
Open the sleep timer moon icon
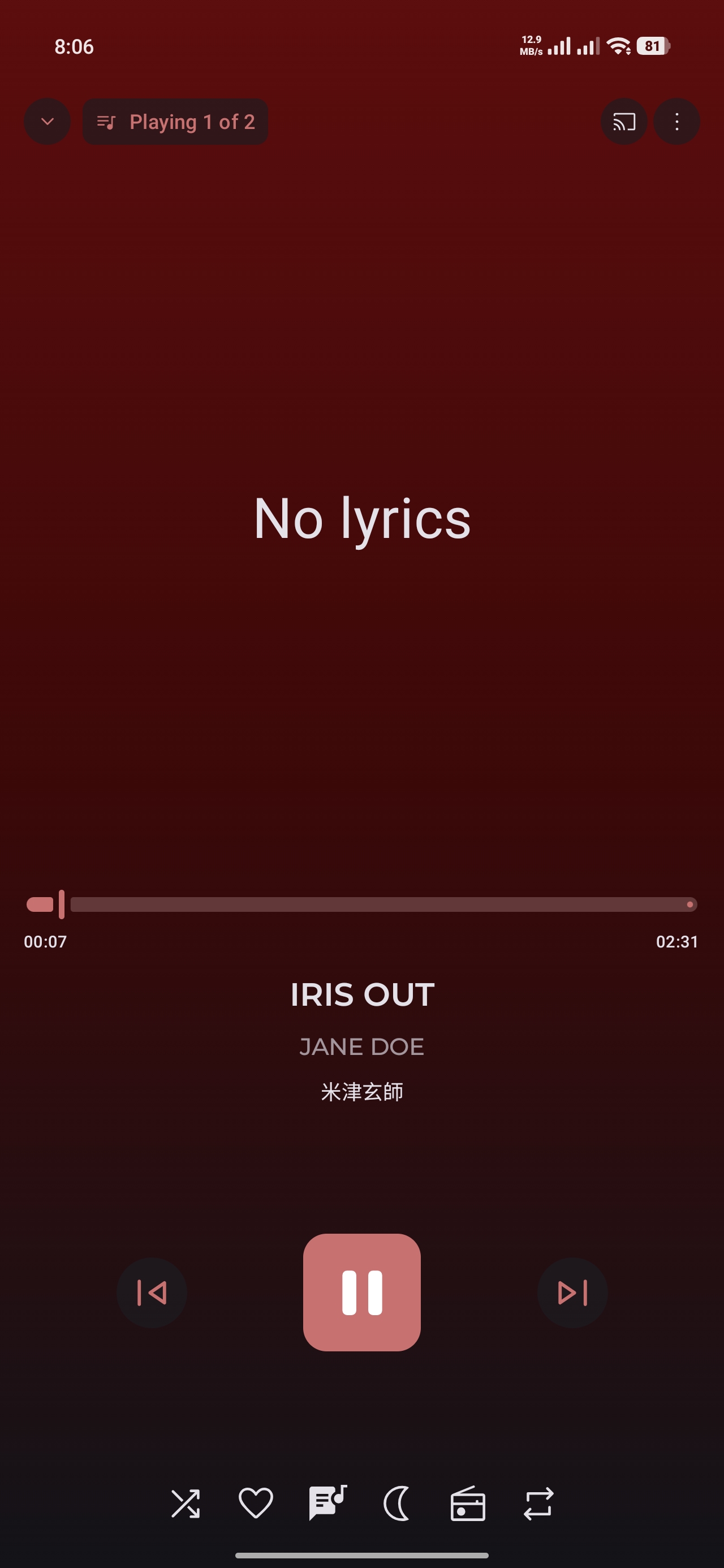397,1504
